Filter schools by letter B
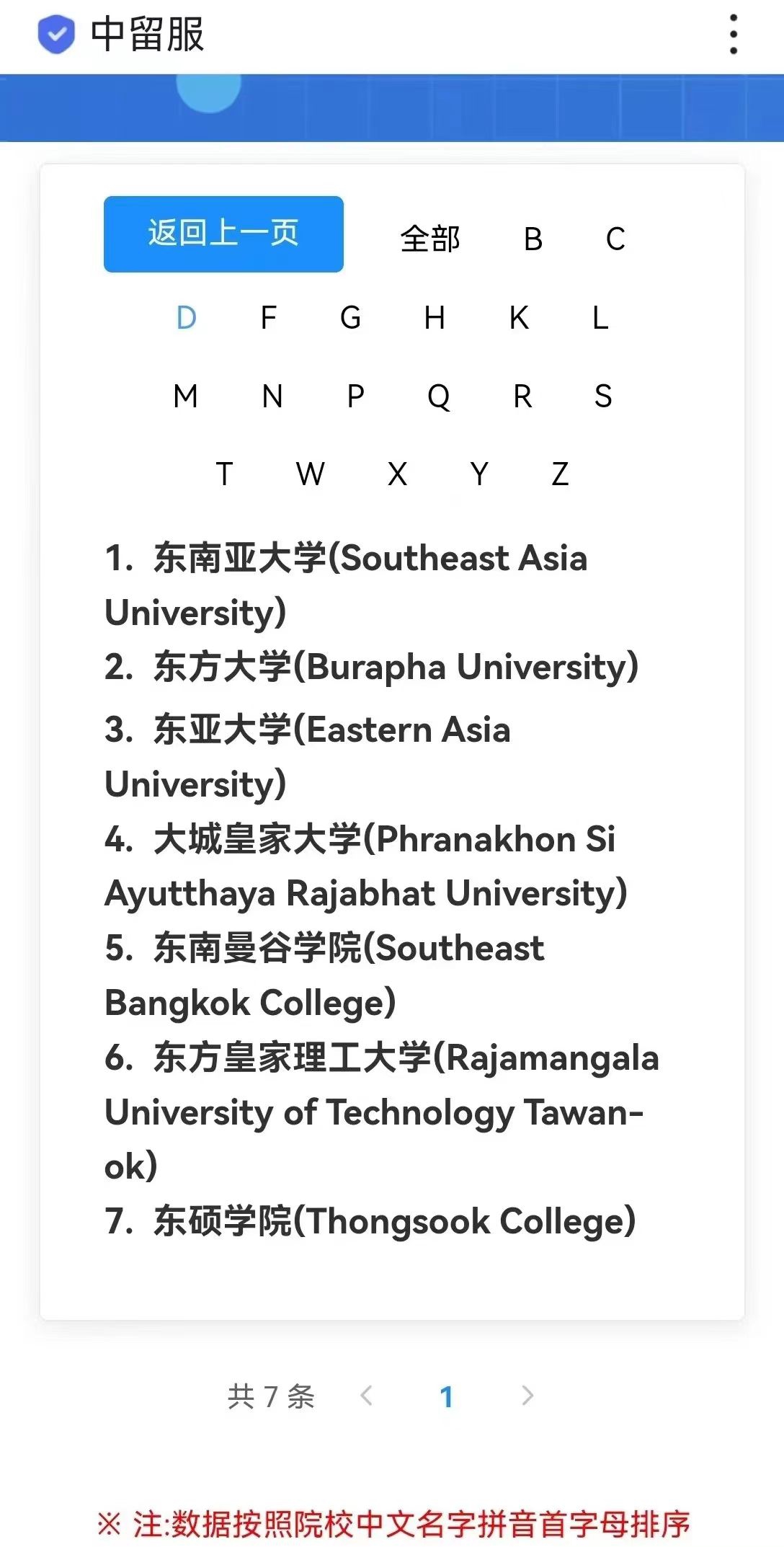Image resolution: width=784 pixels, height=1547 pixels. (x=533, y=239)
